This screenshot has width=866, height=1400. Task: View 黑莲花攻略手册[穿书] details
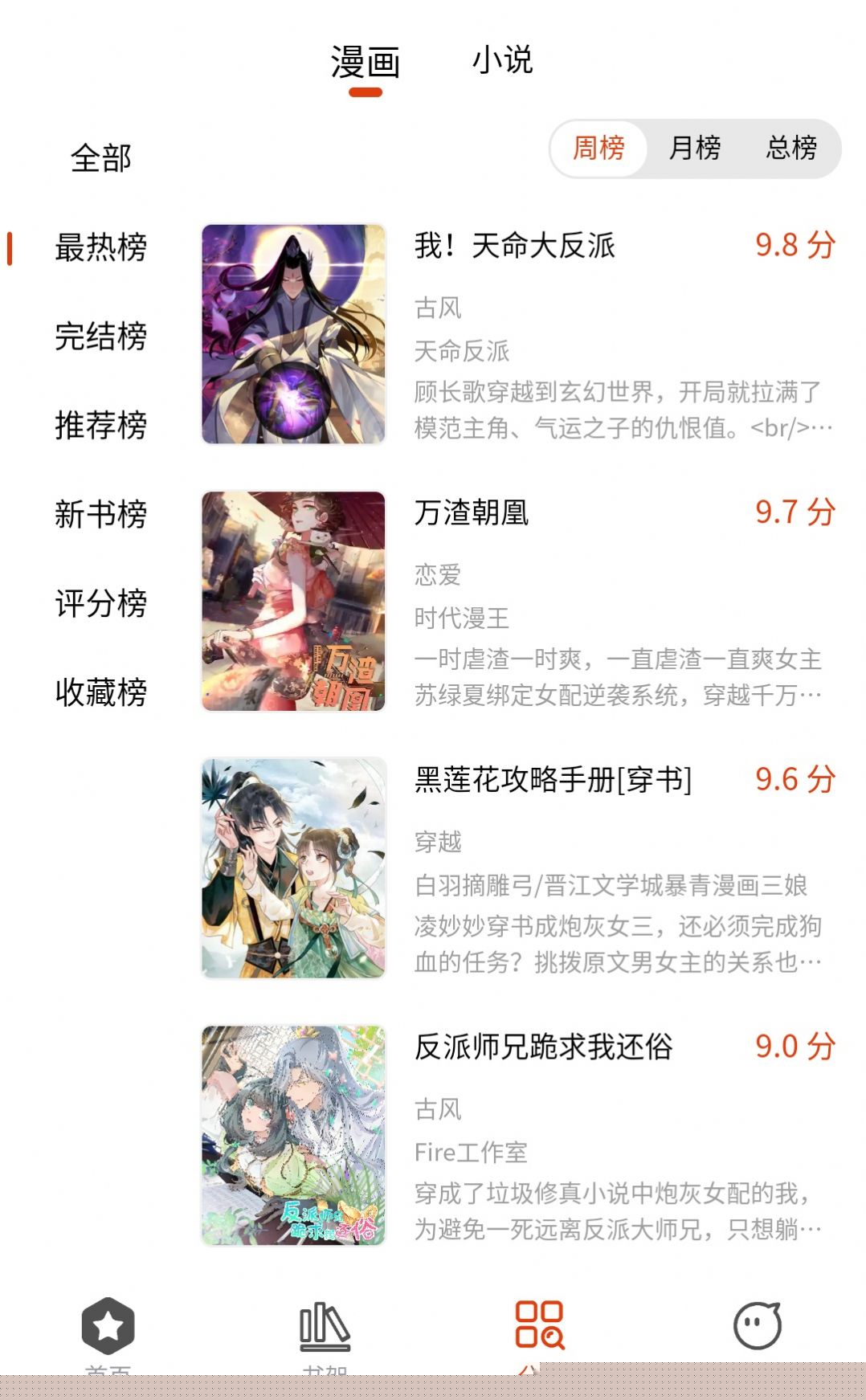point(553,780)
